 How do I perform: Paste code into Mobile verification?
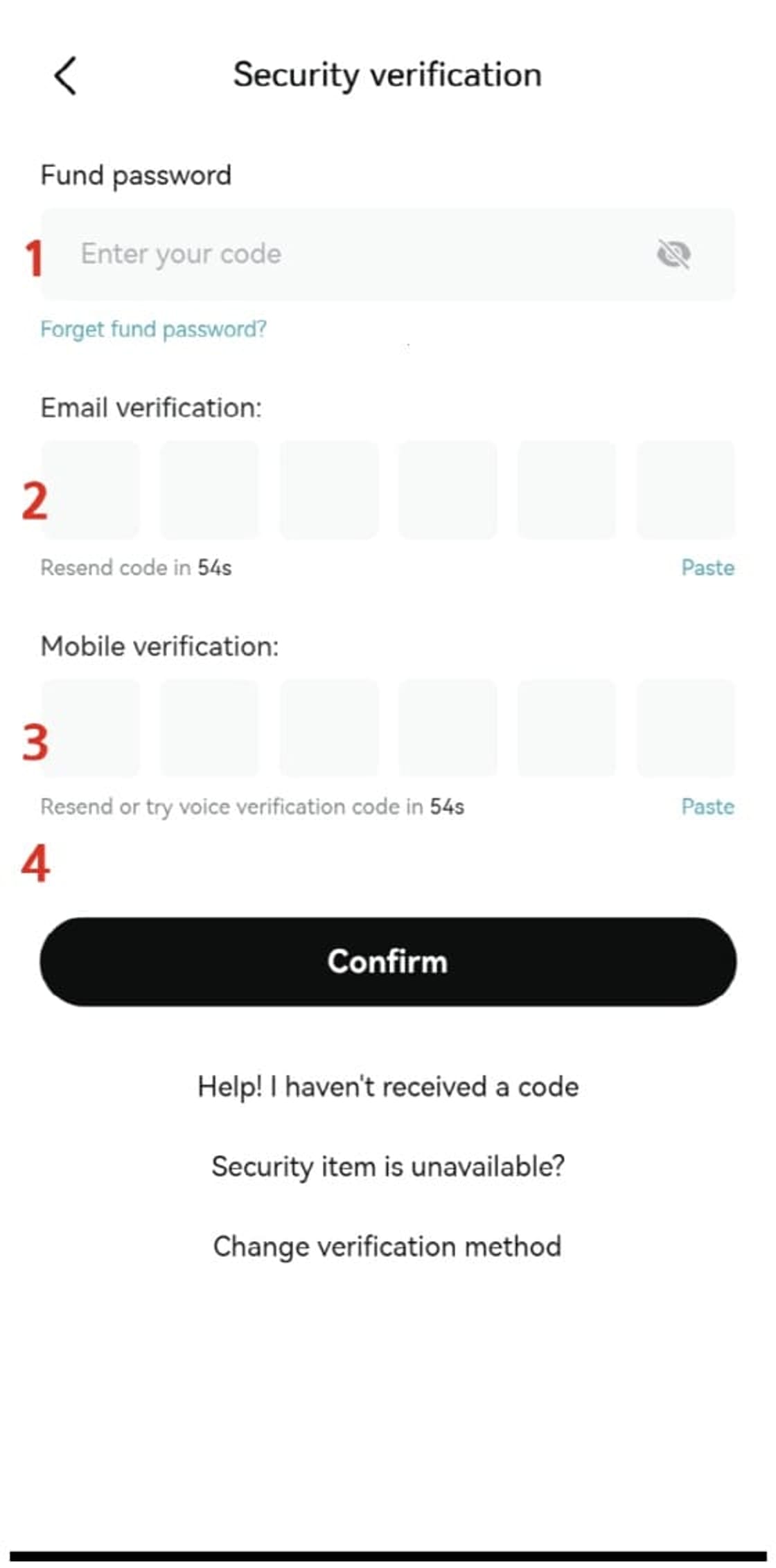click(707, 807)
